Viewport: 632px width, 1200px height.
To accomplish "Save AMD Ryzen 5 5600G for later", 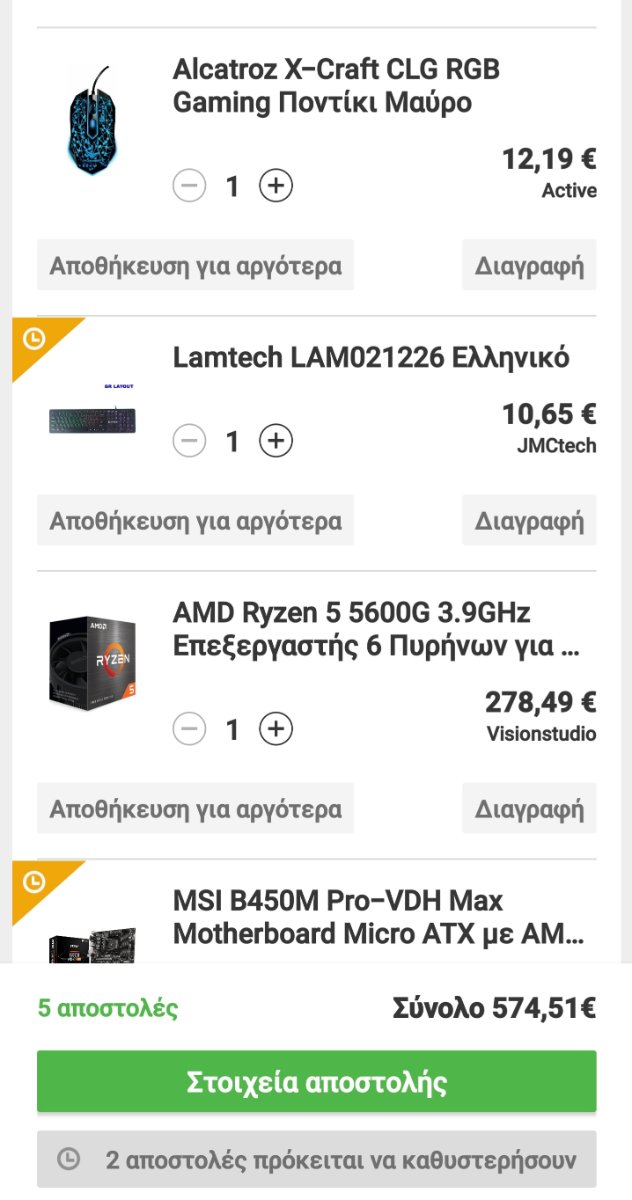I will point(196,808).
